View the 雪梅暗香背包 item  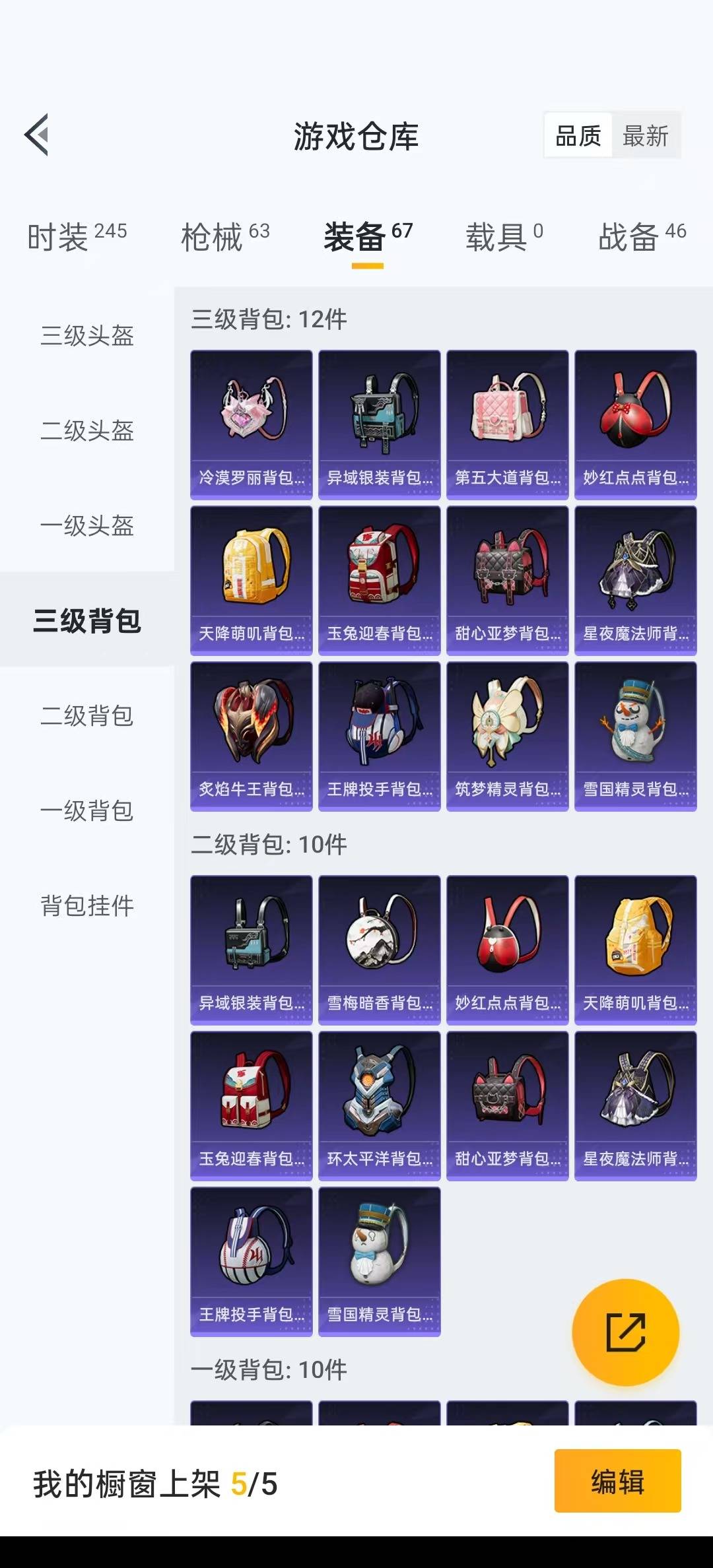pos(379,950)
